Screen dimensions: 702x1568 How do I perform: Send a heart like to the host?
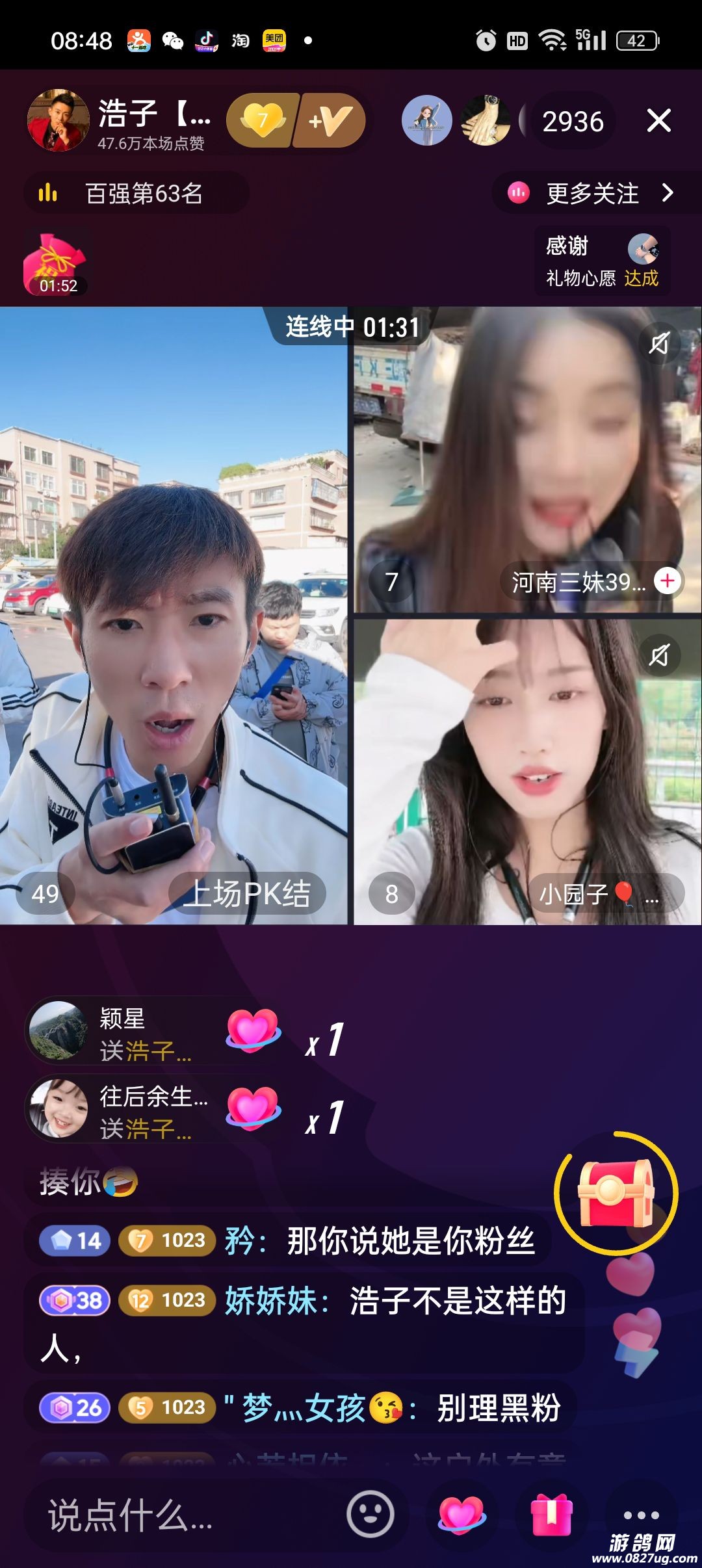[461, 1514]
